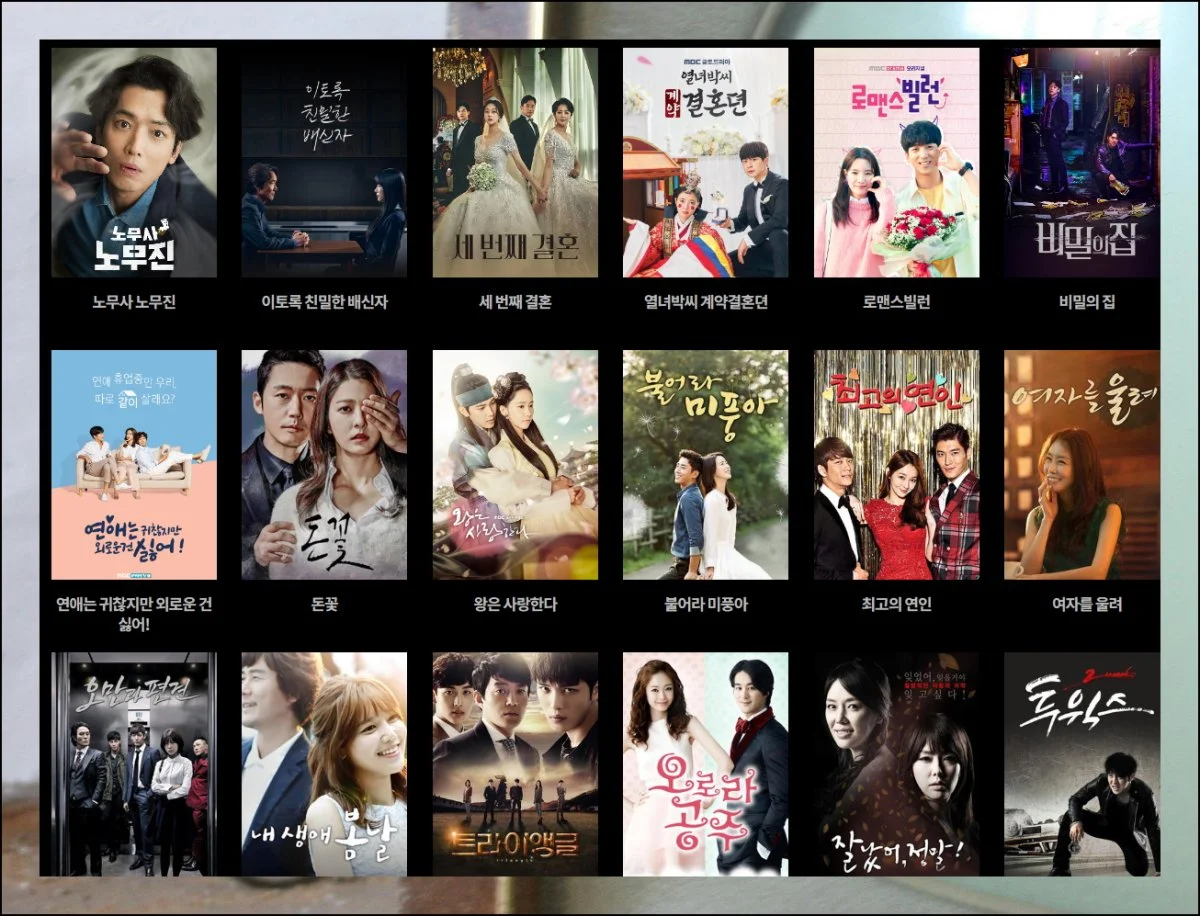Screen dimensions: 1200x916
Task: Tap the 불어라 미풍아 poster
Action: 705,465
